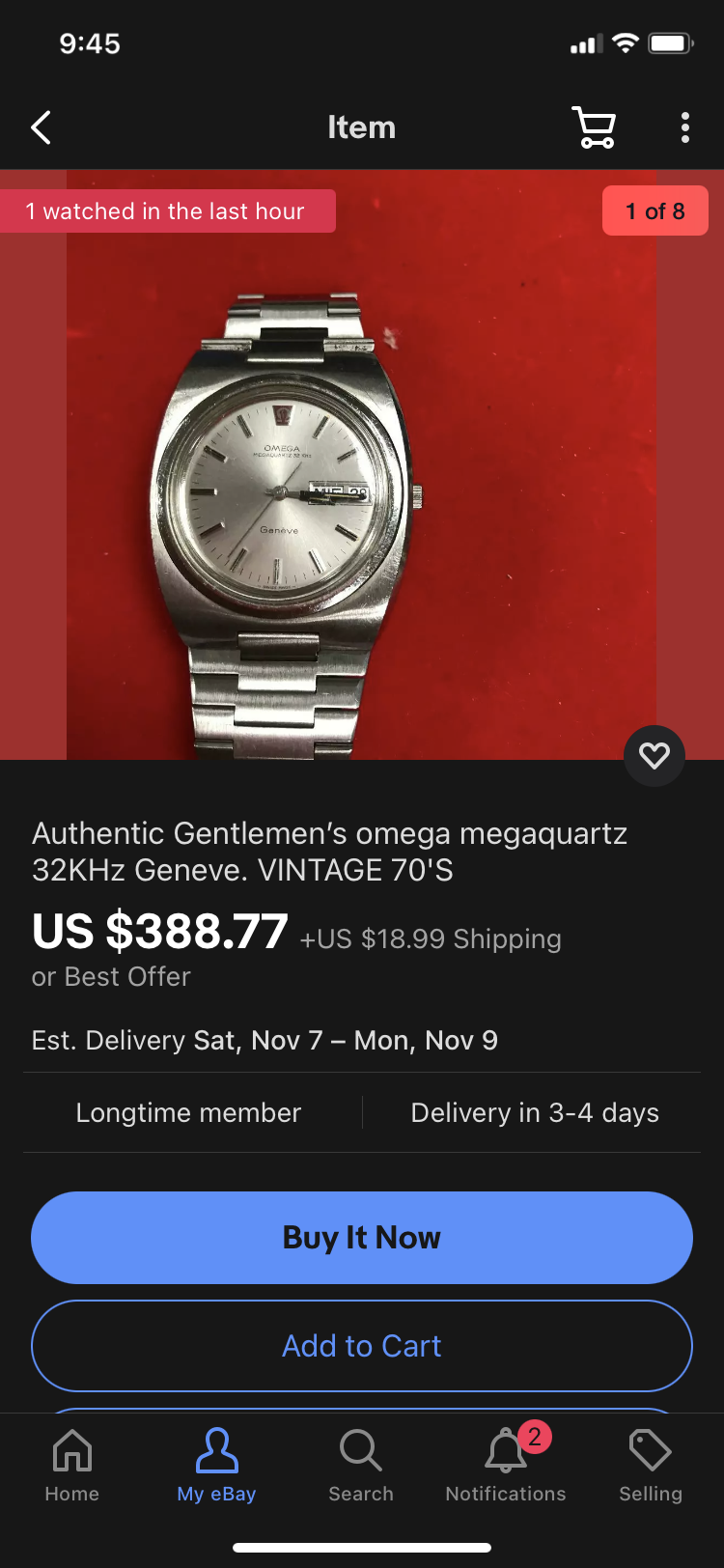
Task: Open the My eBay tab
Action: coord(216,1465)
